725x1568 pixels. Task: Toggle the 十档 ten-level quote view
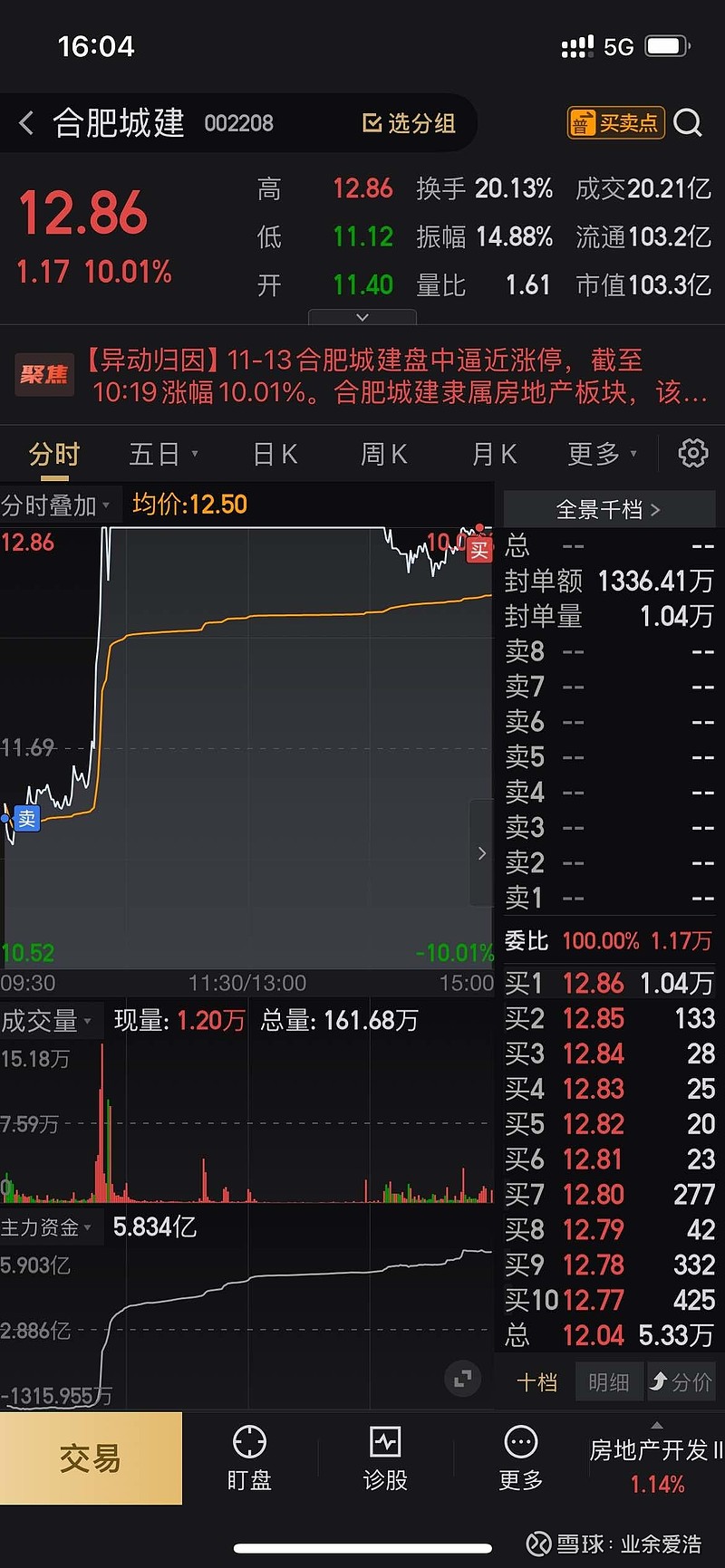tap(536, 1381)
